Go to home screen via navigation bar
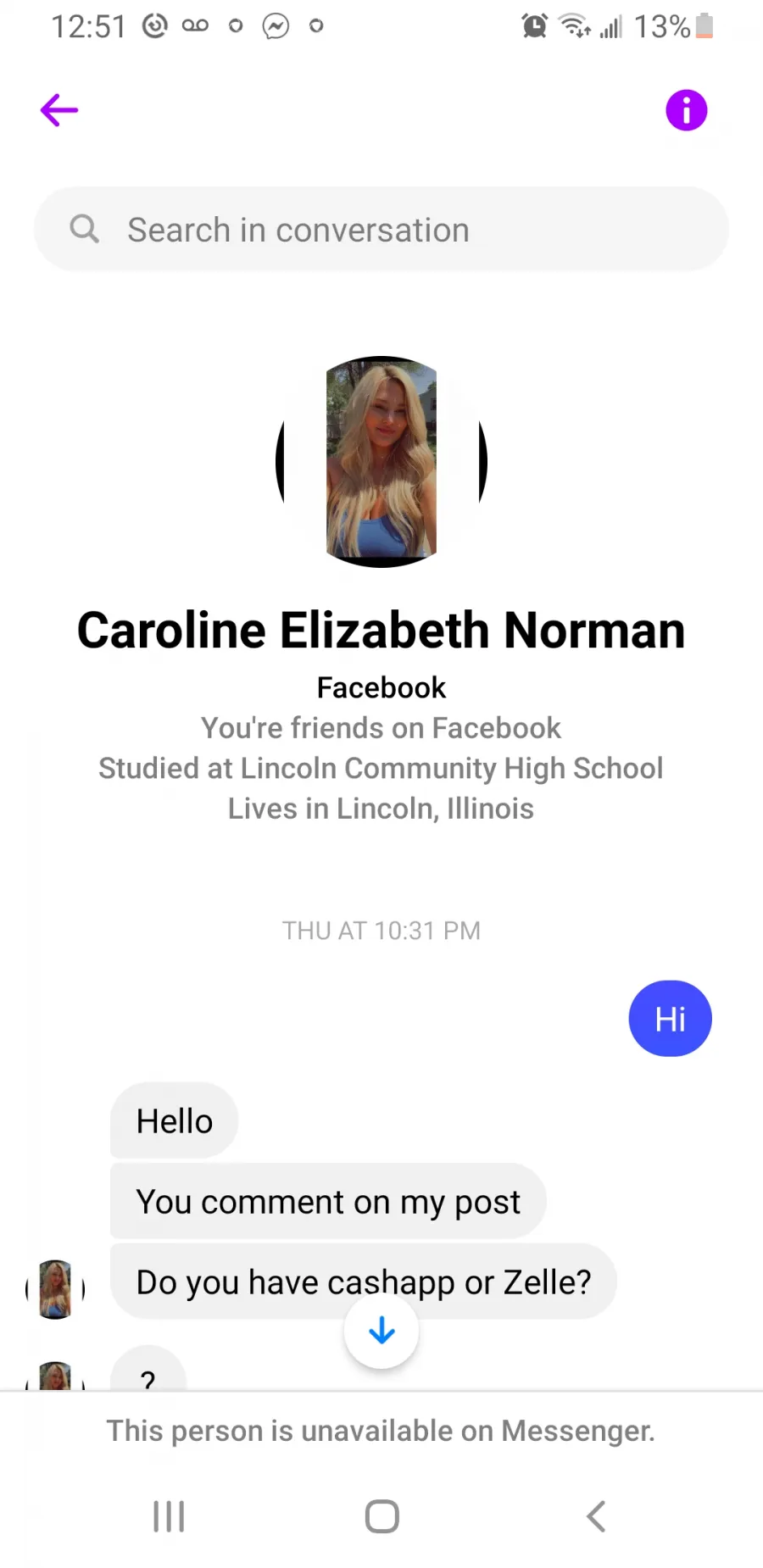 [x=381, y=1516]
